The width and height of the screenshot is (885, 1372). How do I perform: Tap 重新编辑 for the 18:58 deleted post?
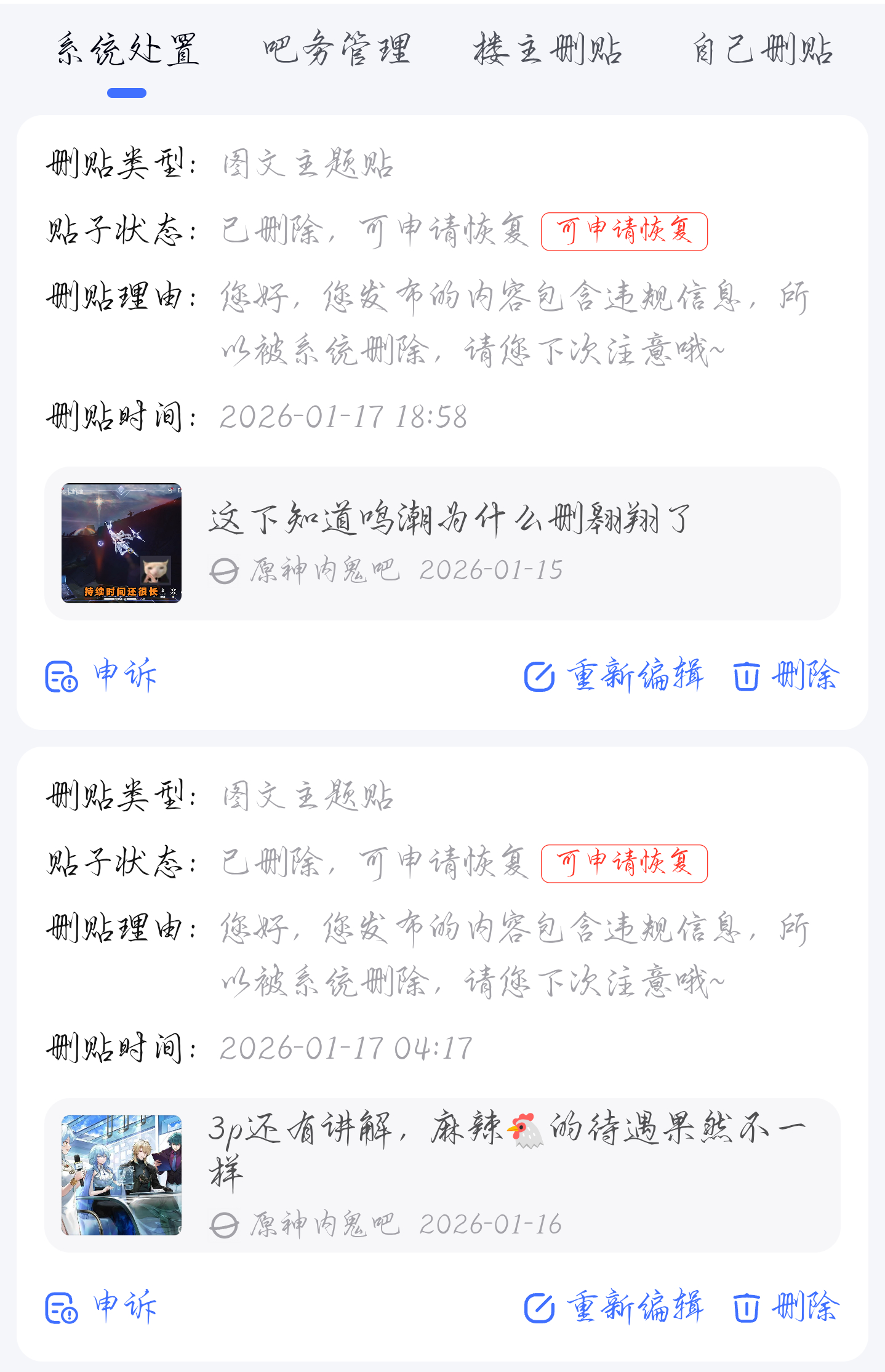click(614, 675)
